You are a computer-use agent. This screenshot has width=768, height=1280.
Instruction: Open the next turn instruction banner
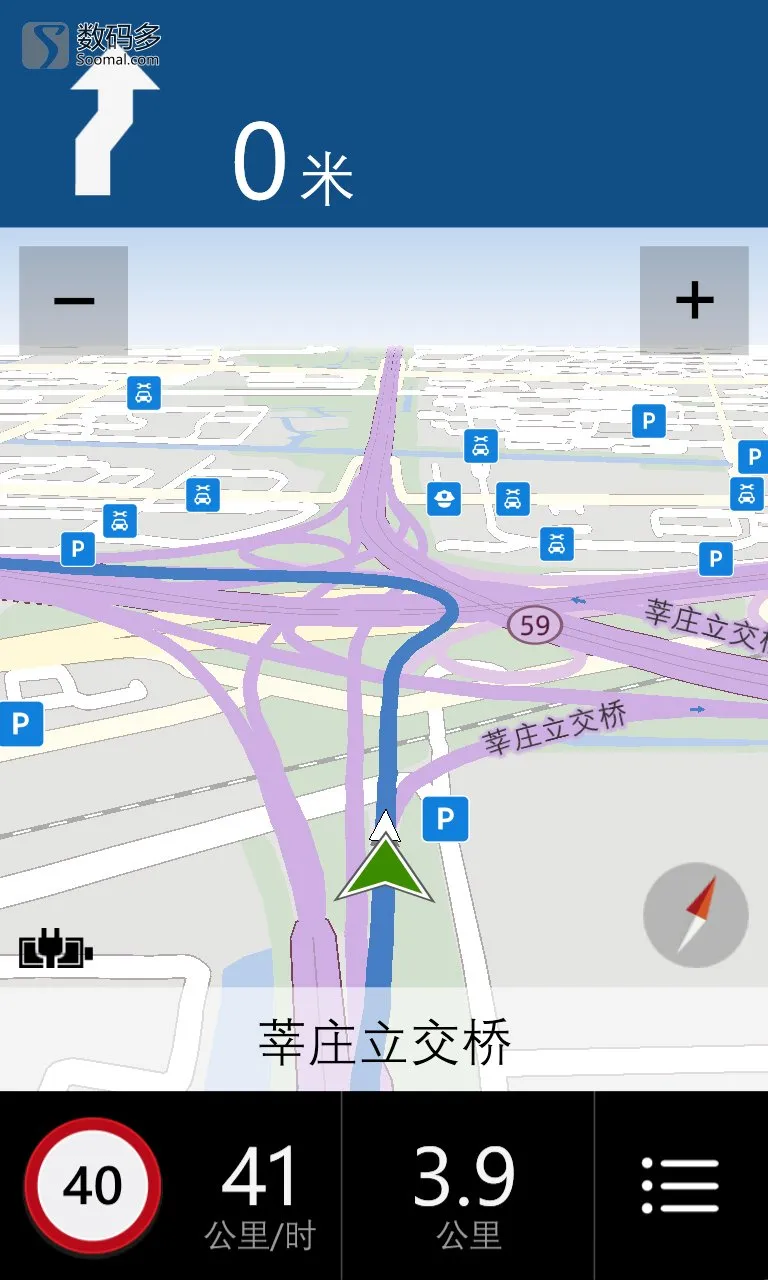(384, 114)
